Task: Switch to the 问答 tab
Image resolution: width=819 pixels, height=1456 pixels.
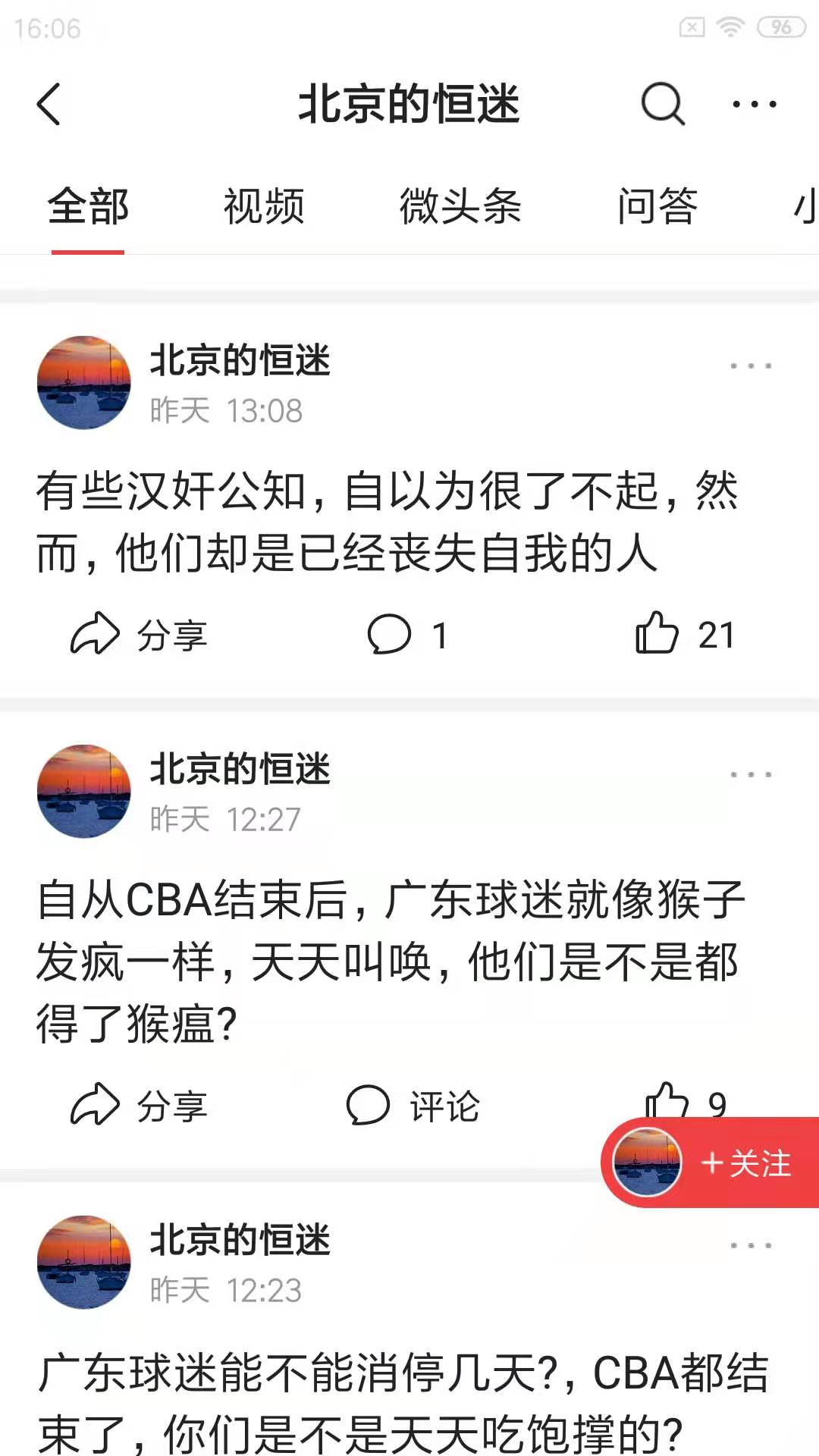Action: (x=657, y=206)
